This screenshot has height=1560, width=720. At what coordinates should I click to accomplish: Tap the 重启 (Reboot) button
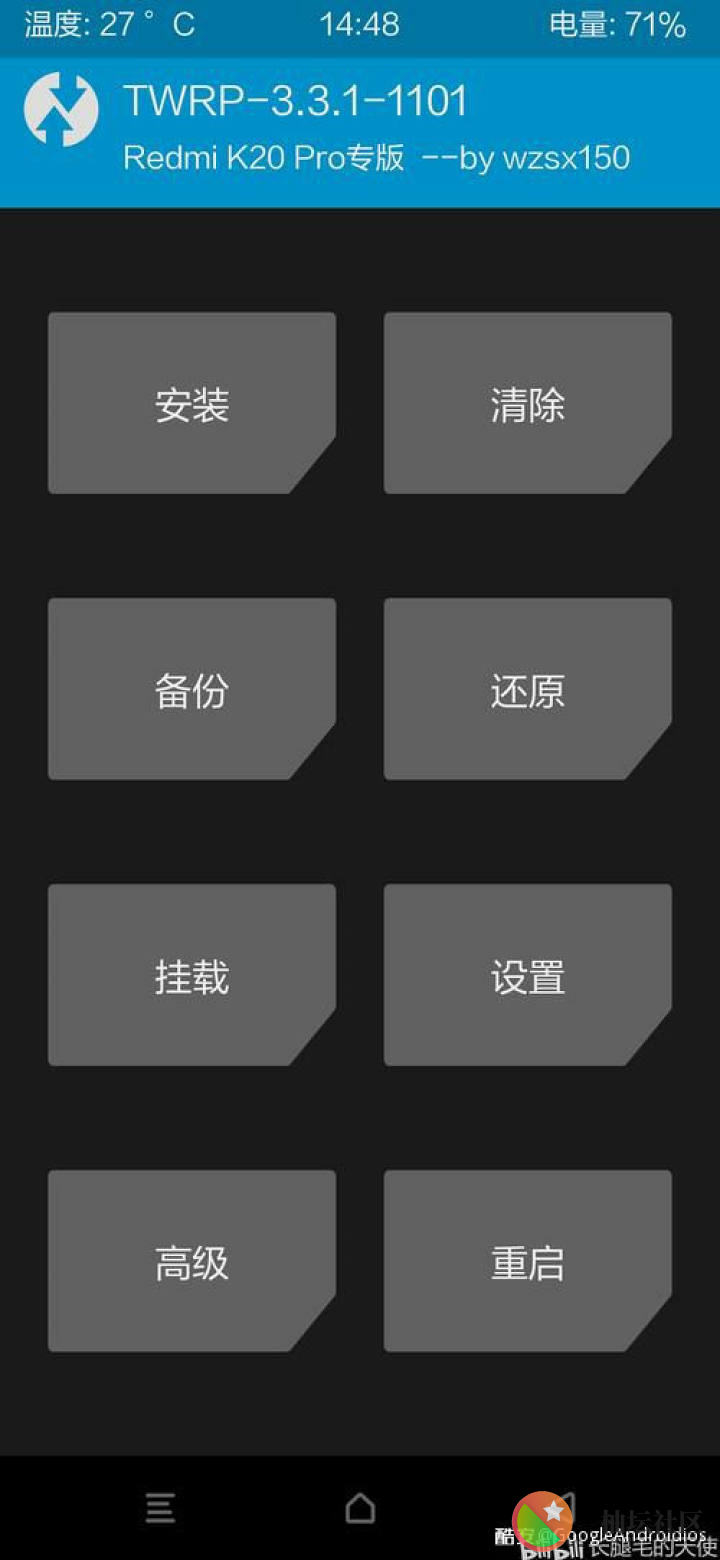(x=527, y=1261)
